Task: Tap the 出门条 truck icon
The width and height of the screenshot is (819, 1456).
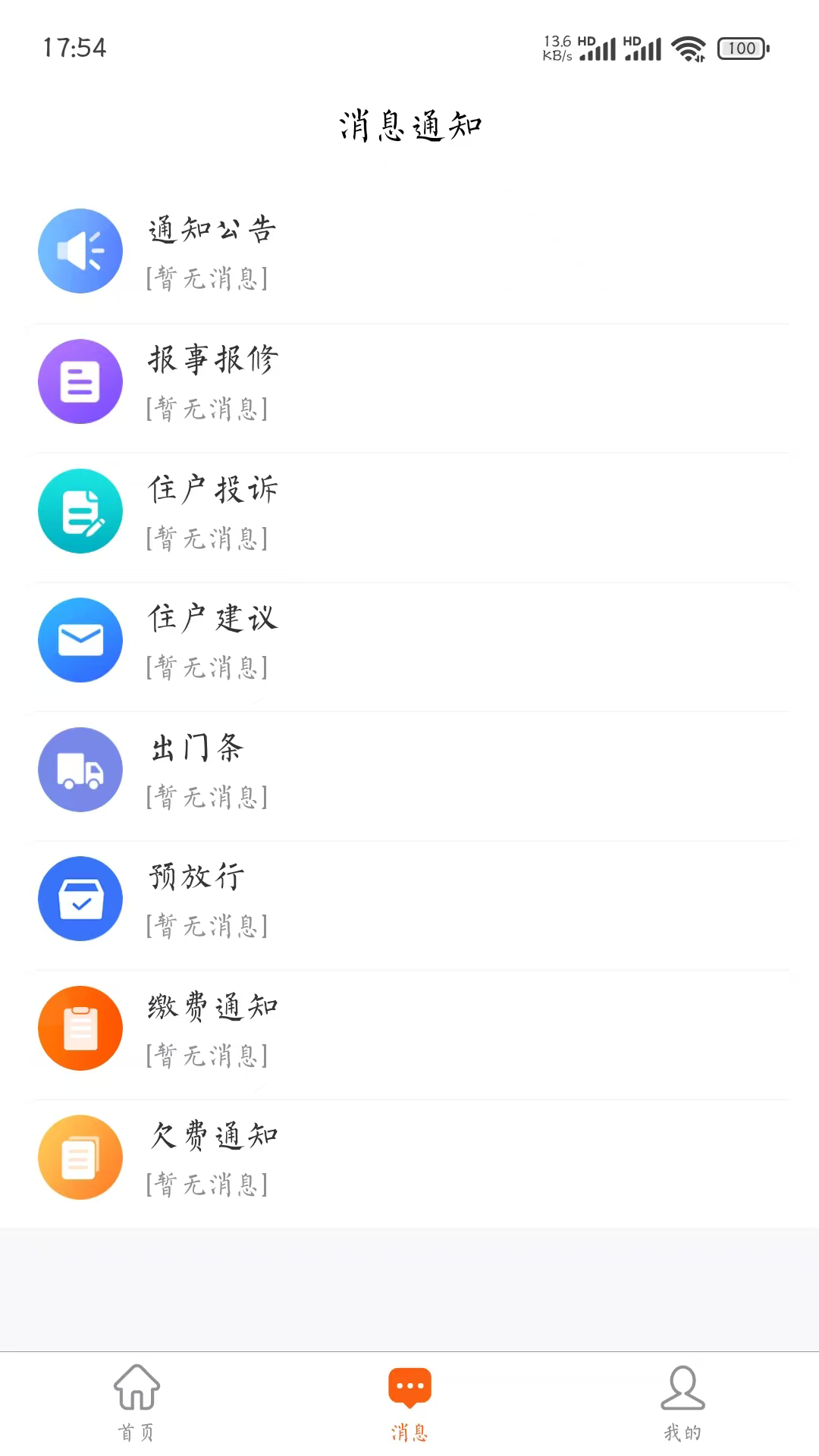Action: (80, 769)
